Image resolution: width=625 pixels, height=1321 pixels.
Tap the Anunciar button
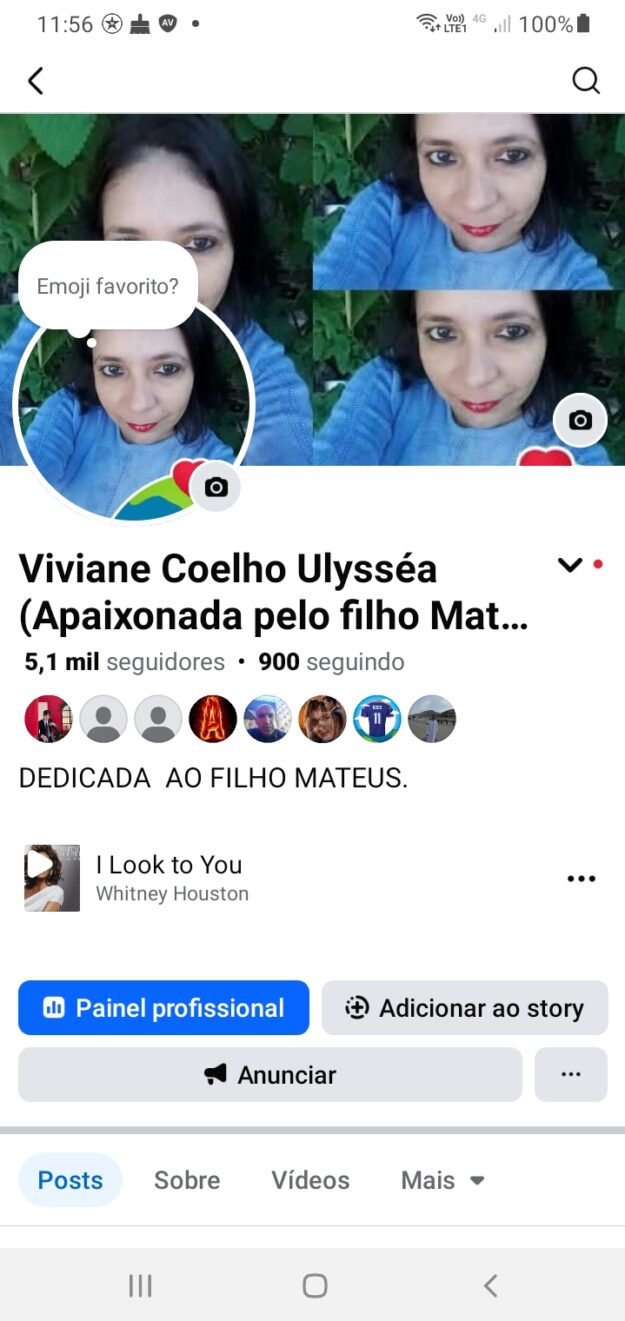click(x=270, y=1075)
